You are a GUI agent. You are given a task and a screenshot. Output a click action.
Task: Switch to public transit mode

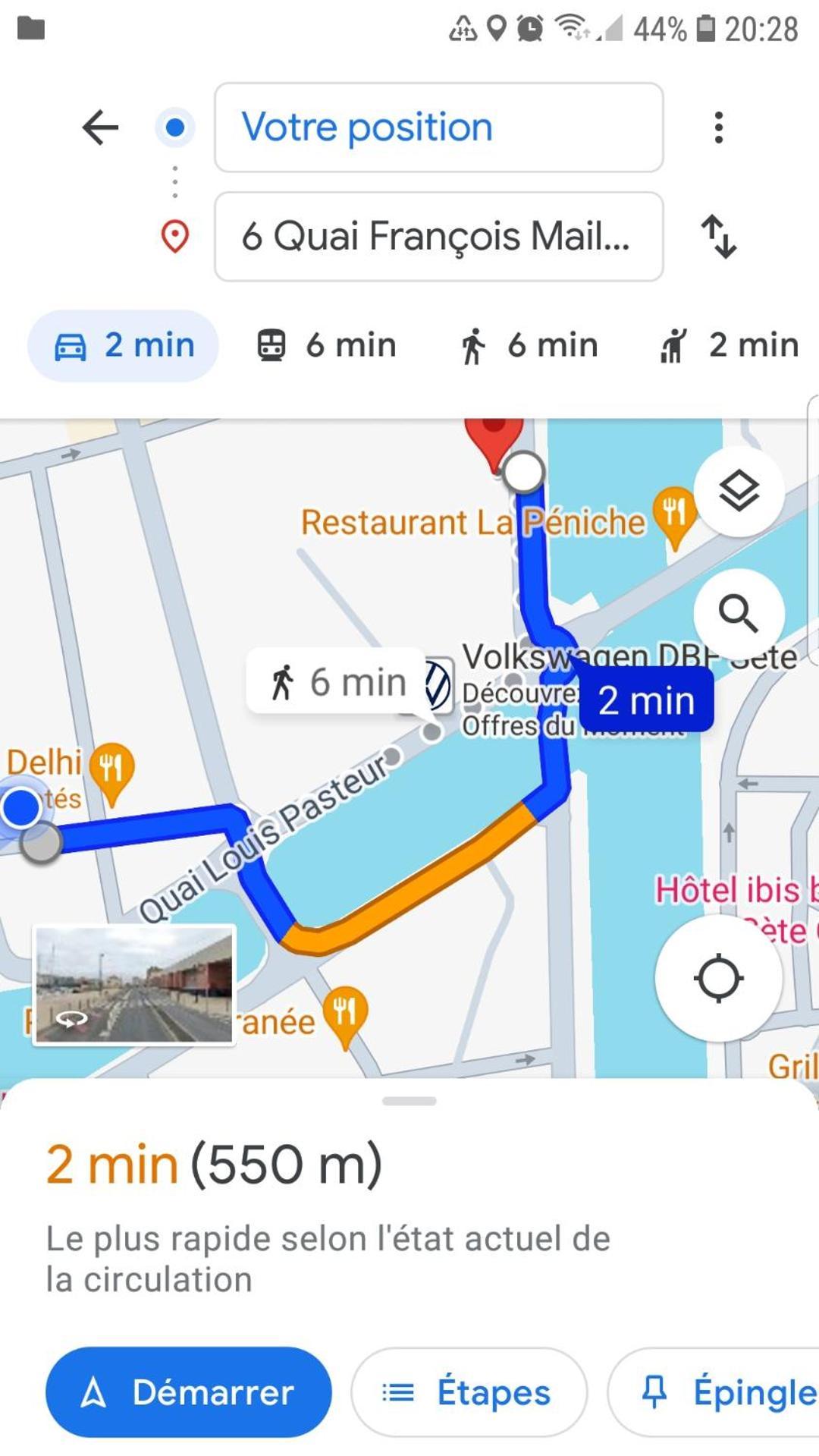(326, 345)
